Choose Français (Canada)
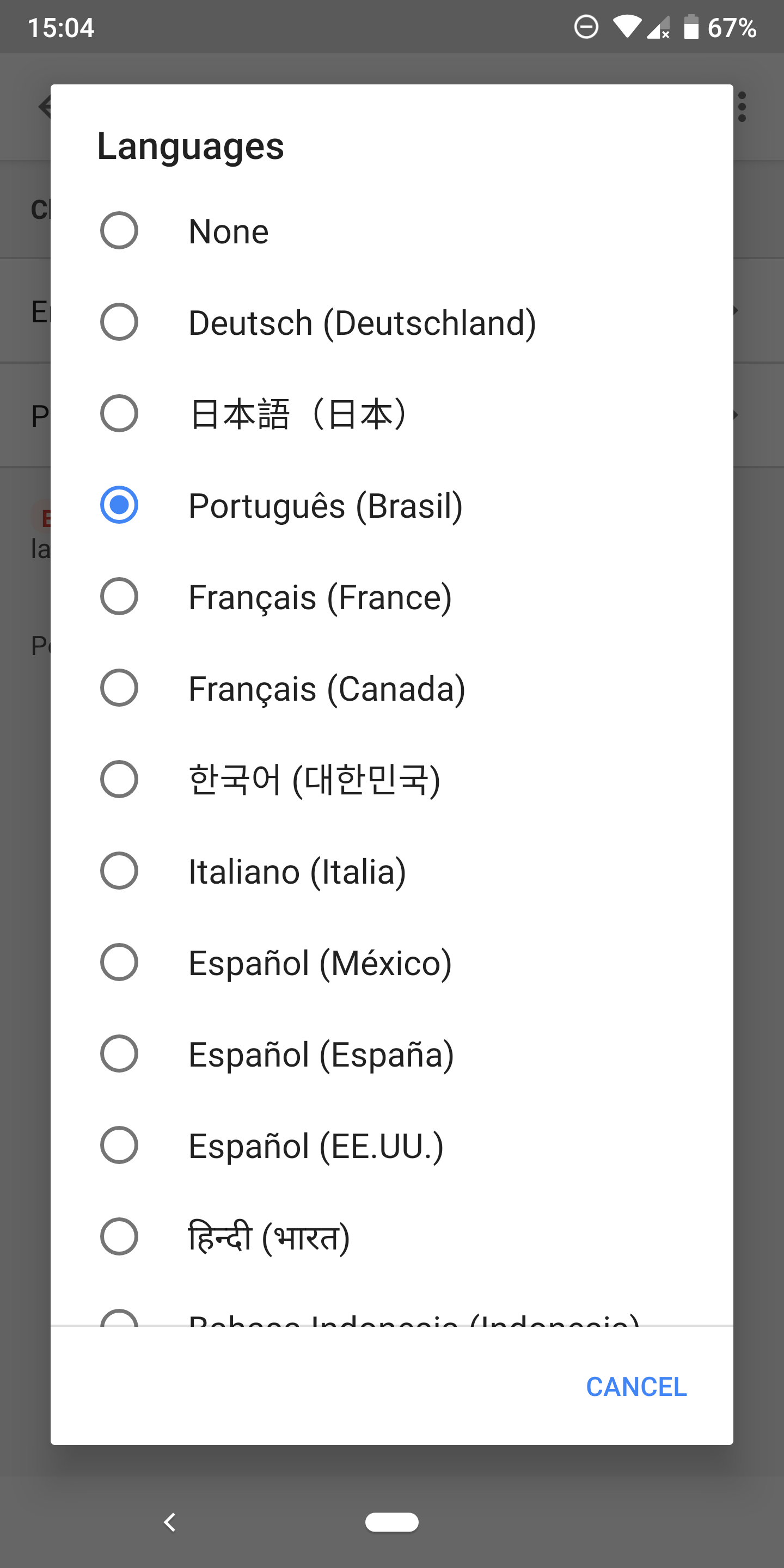The image size is (784, 1568). click(391, 688)
